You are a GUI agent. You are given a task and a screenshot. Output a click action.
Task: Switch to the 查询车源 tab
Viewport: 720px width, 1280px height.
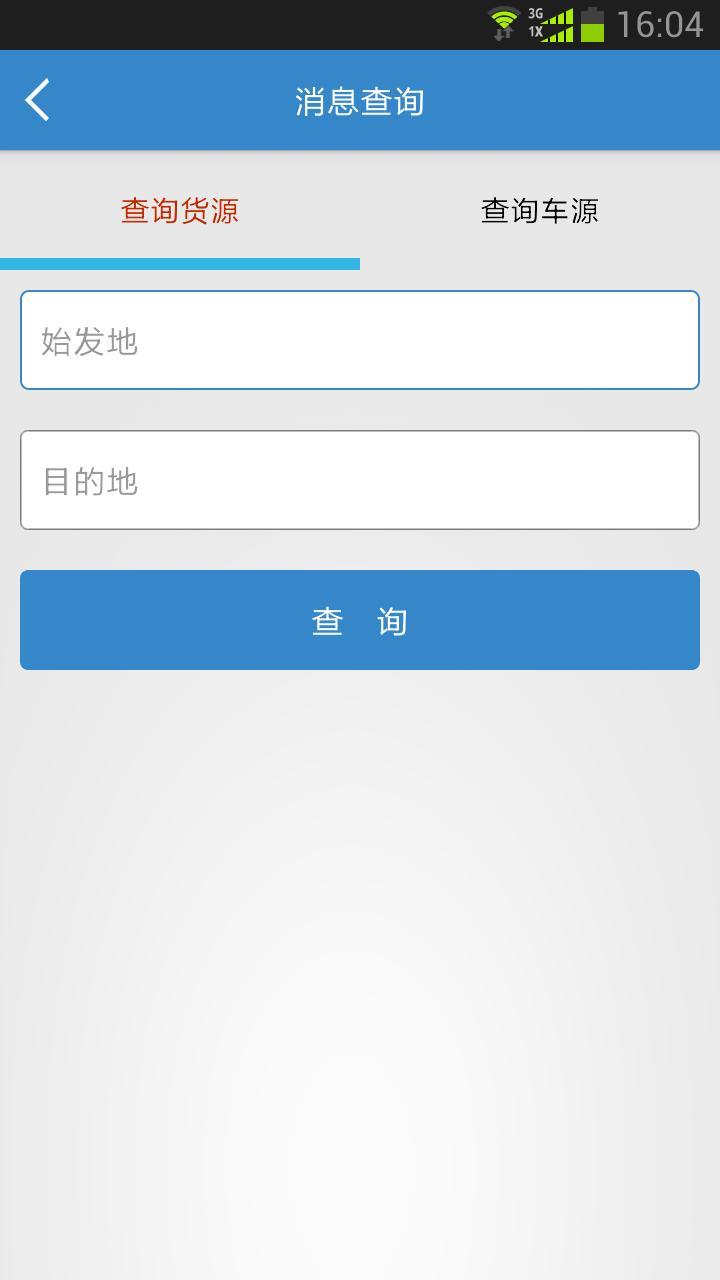pyautogui.click(x=540, y=211)
